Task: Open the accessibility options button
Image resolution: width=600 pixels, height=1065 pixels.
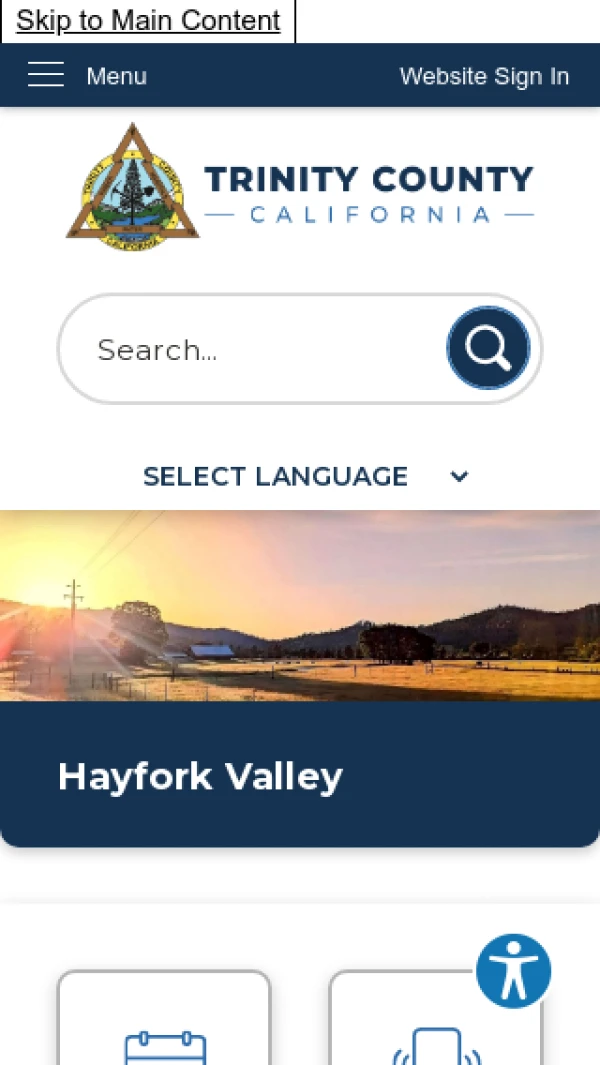Action: 513,971
